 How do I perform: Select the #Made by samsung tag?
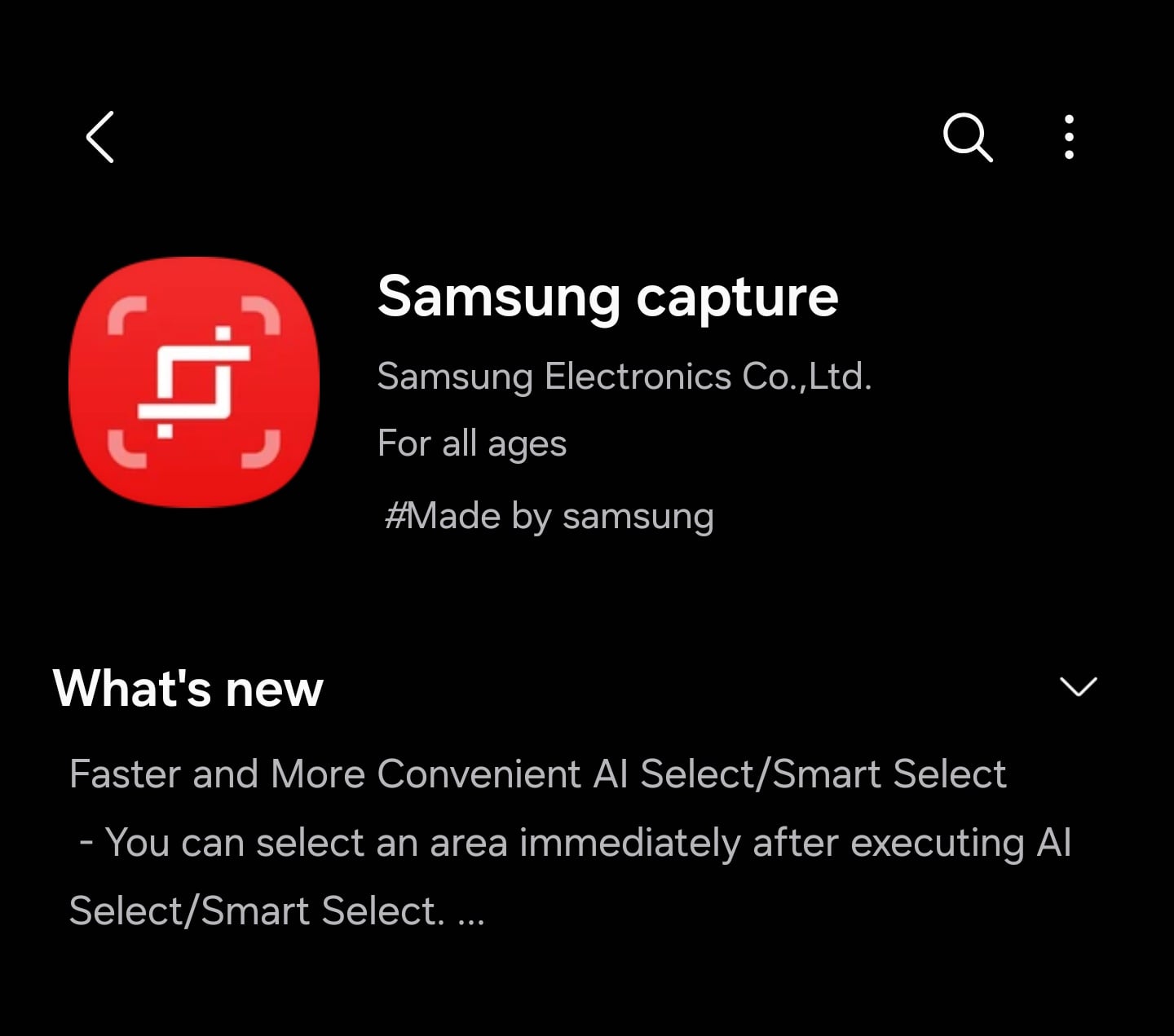[x=549, y=516]
